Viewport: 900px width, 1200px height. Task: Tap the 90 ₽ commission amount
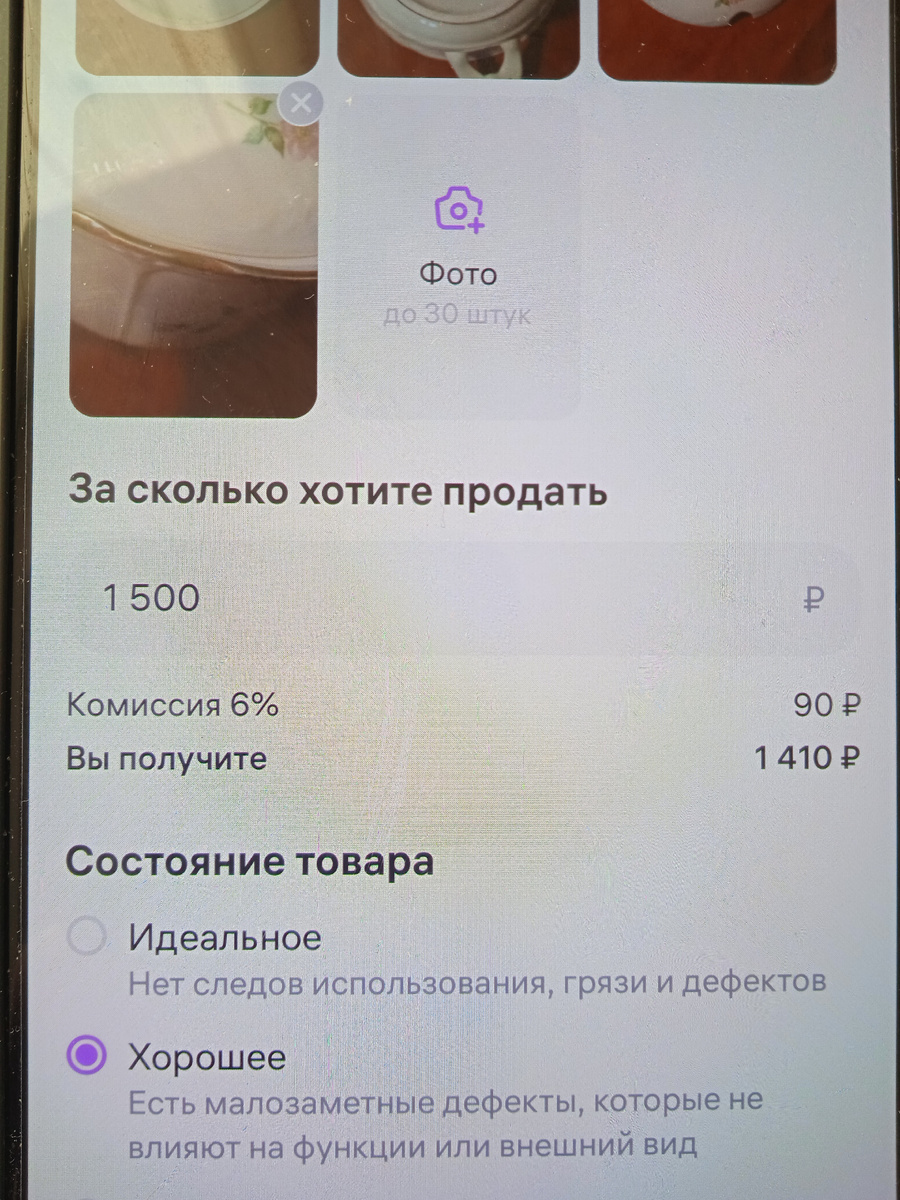pyautogui.click(x=819, y=705)
